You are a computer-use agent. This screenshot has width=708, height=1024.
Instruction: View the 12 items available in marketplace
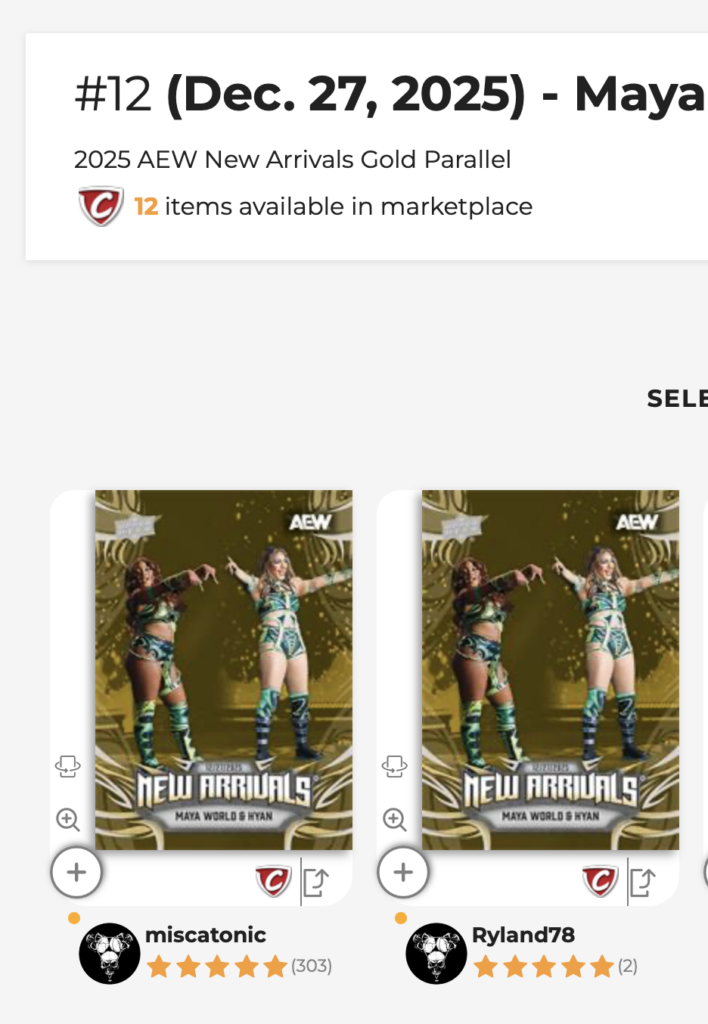pyautogui.click(x=335, y=207)
